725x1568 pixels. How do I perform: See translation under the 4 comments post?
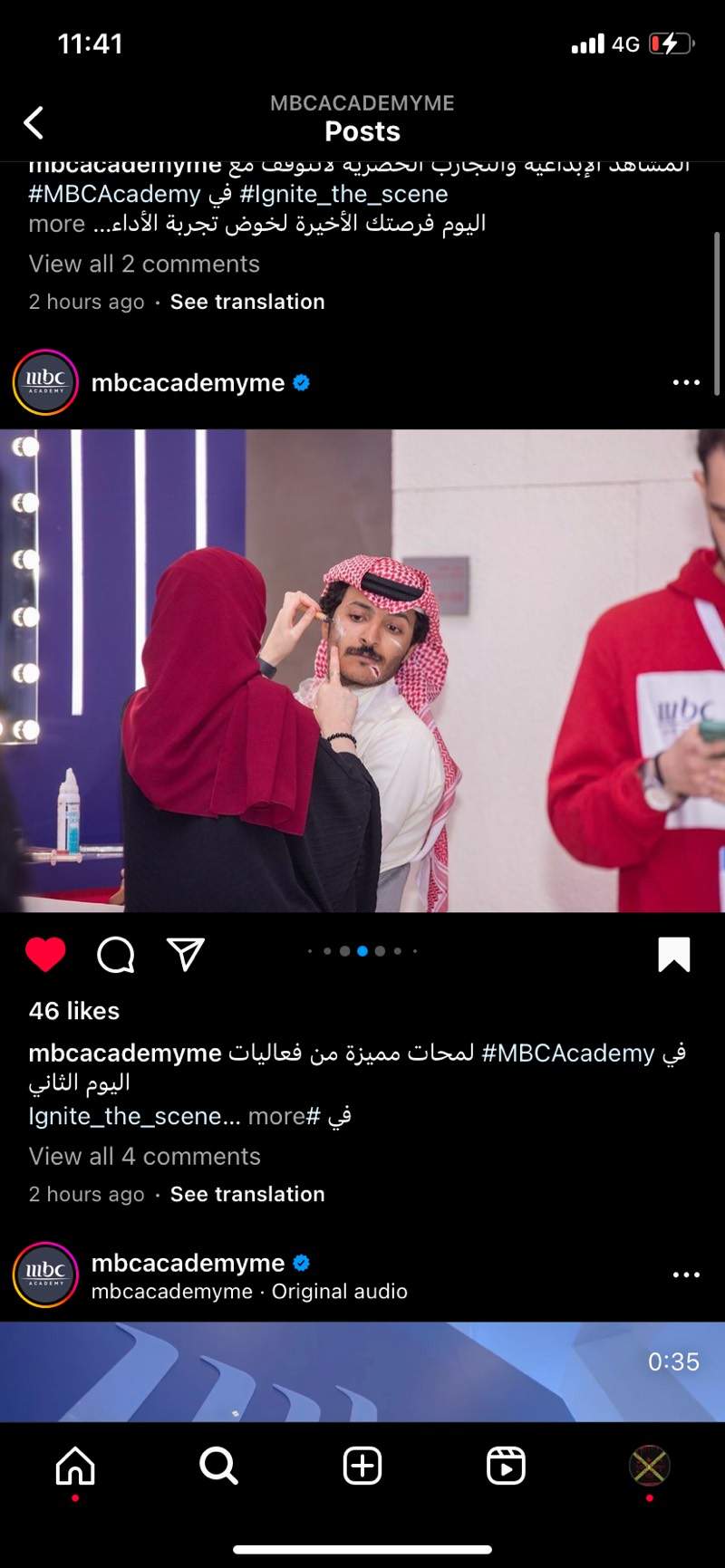coord(247,1195)
